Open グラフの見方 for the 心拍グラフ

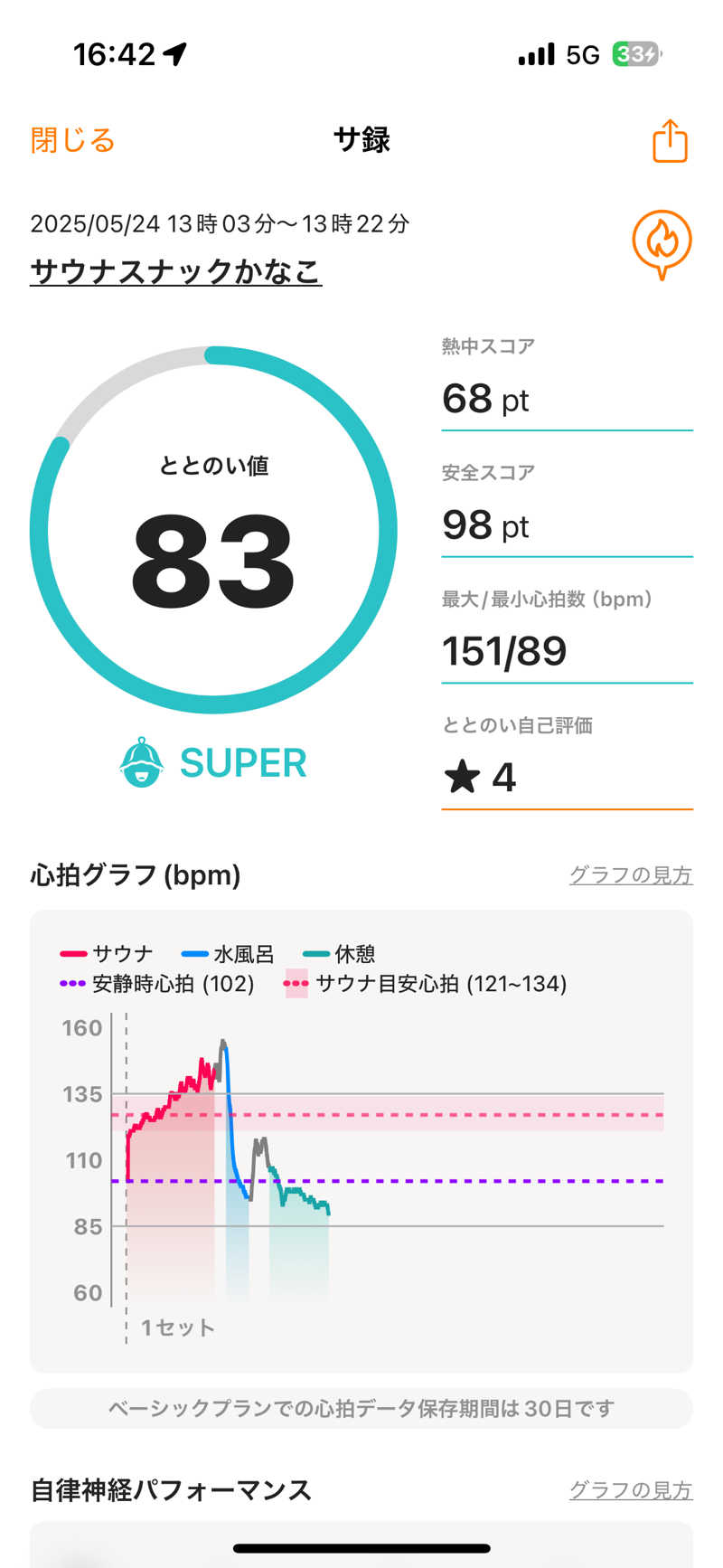[x=630, y=875]
